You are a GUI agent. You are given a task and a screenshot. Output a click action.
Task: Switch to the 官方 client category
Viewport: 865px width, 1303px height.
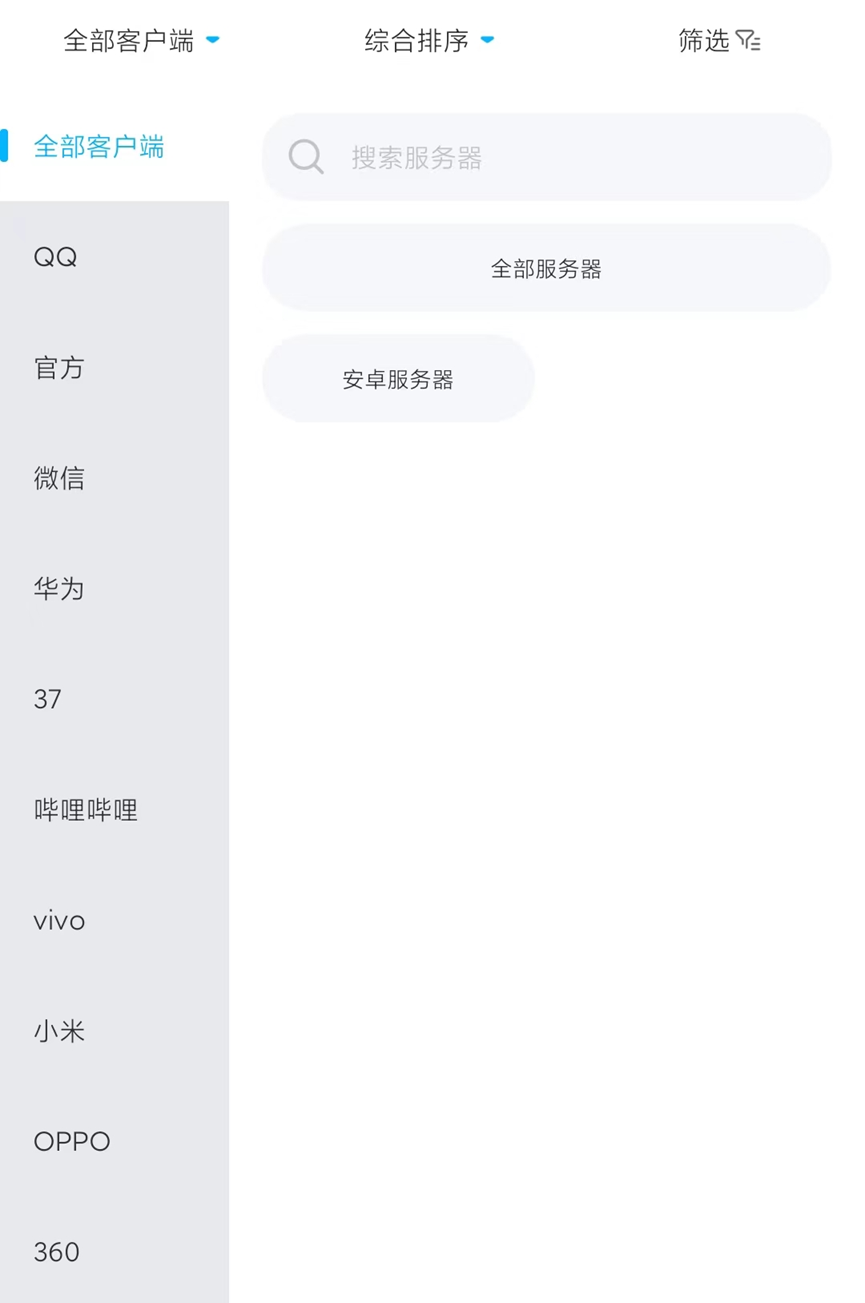pos(59,368)
